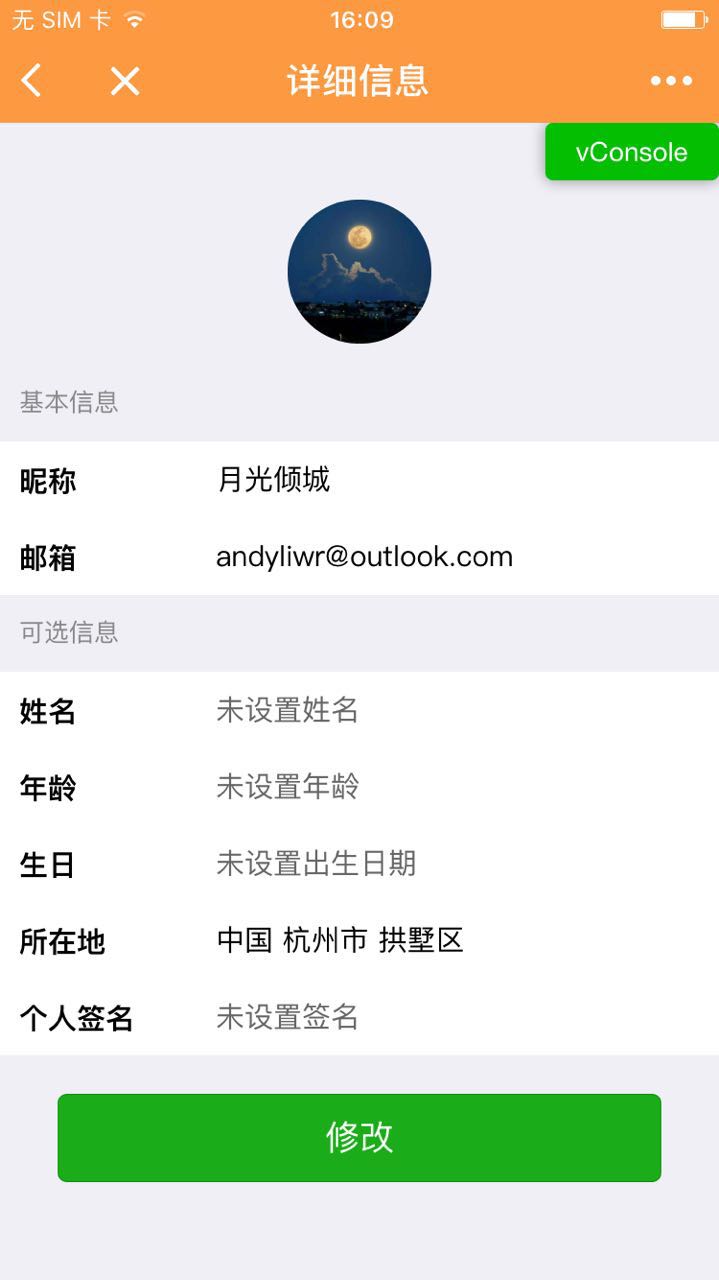This screenshot has width=719, height=1280.
Task: Tap the green 修改 button
Action: [x=359, y=1137]
